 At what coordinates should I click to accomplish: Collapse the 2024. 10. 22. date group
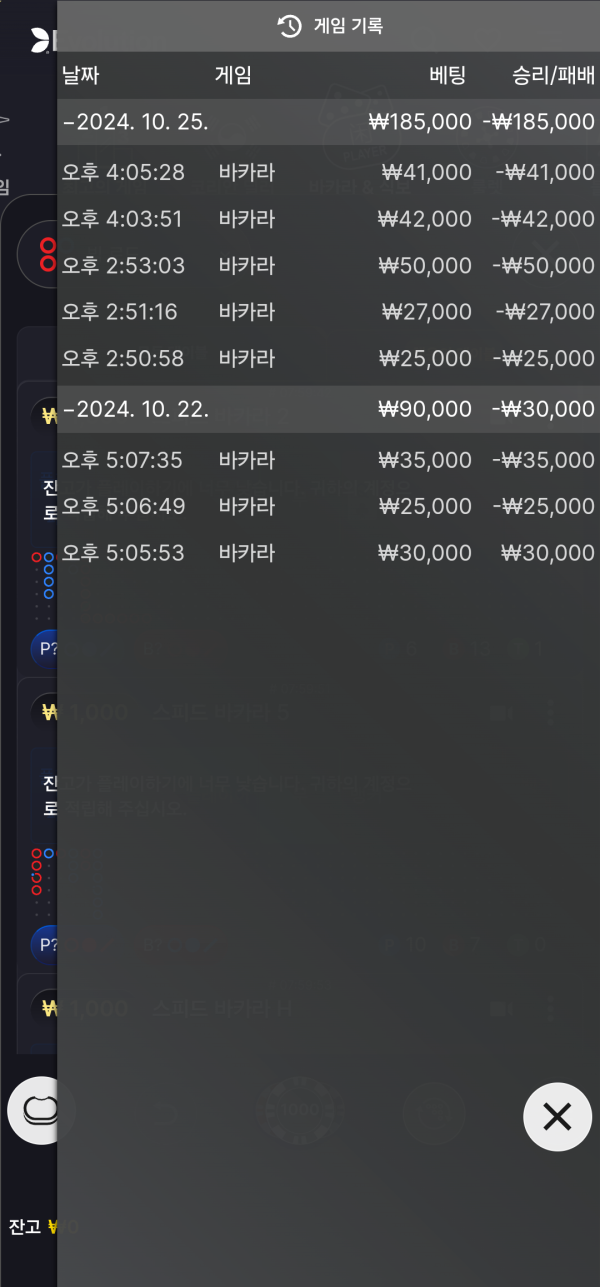[328, 409]
